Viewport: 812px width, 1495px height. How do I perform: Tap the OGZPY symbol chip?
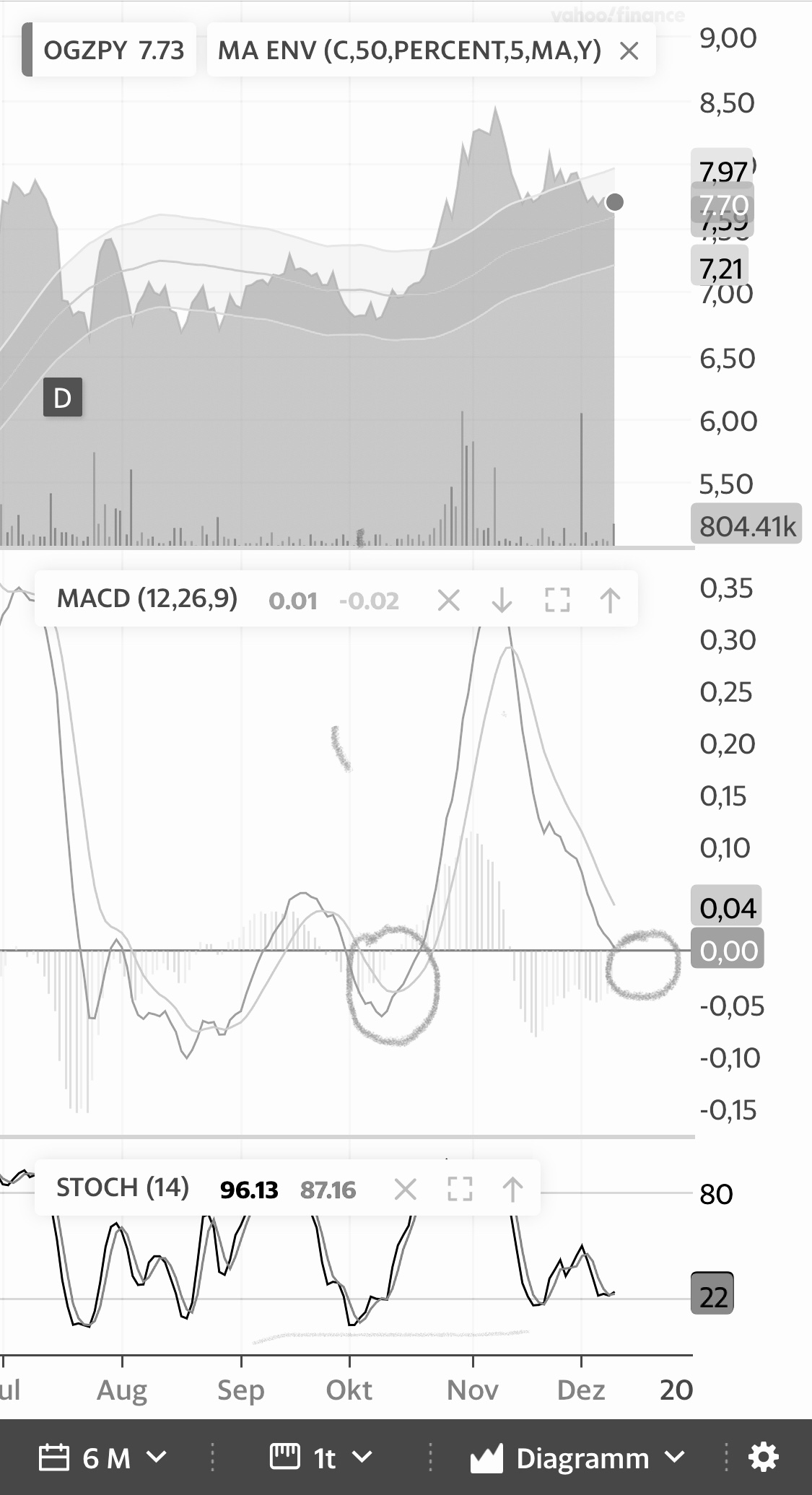tap(112, 51)
